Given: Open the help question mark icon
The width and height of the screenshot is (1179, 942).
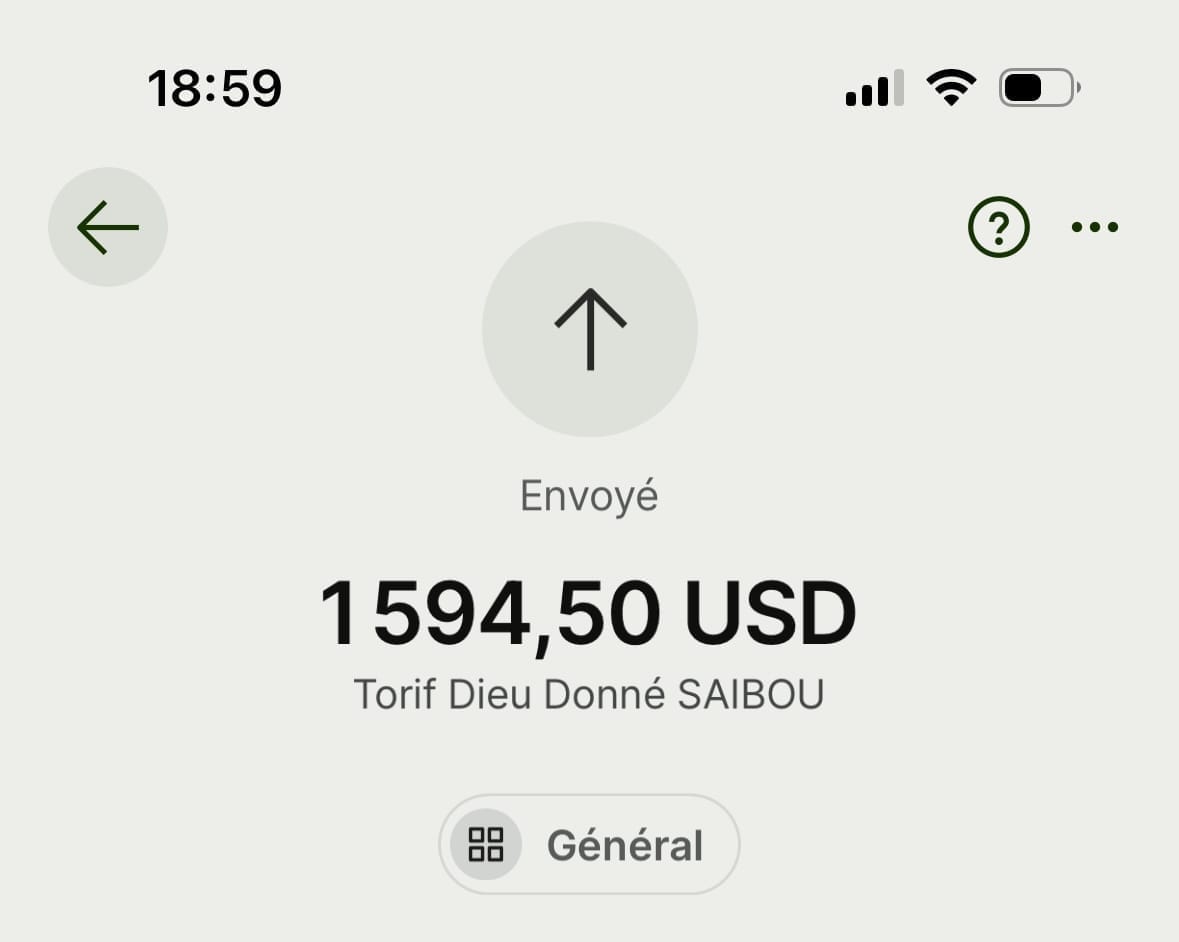Looking at the screenshot, I should pyautogui.click(x=998, y=227).
